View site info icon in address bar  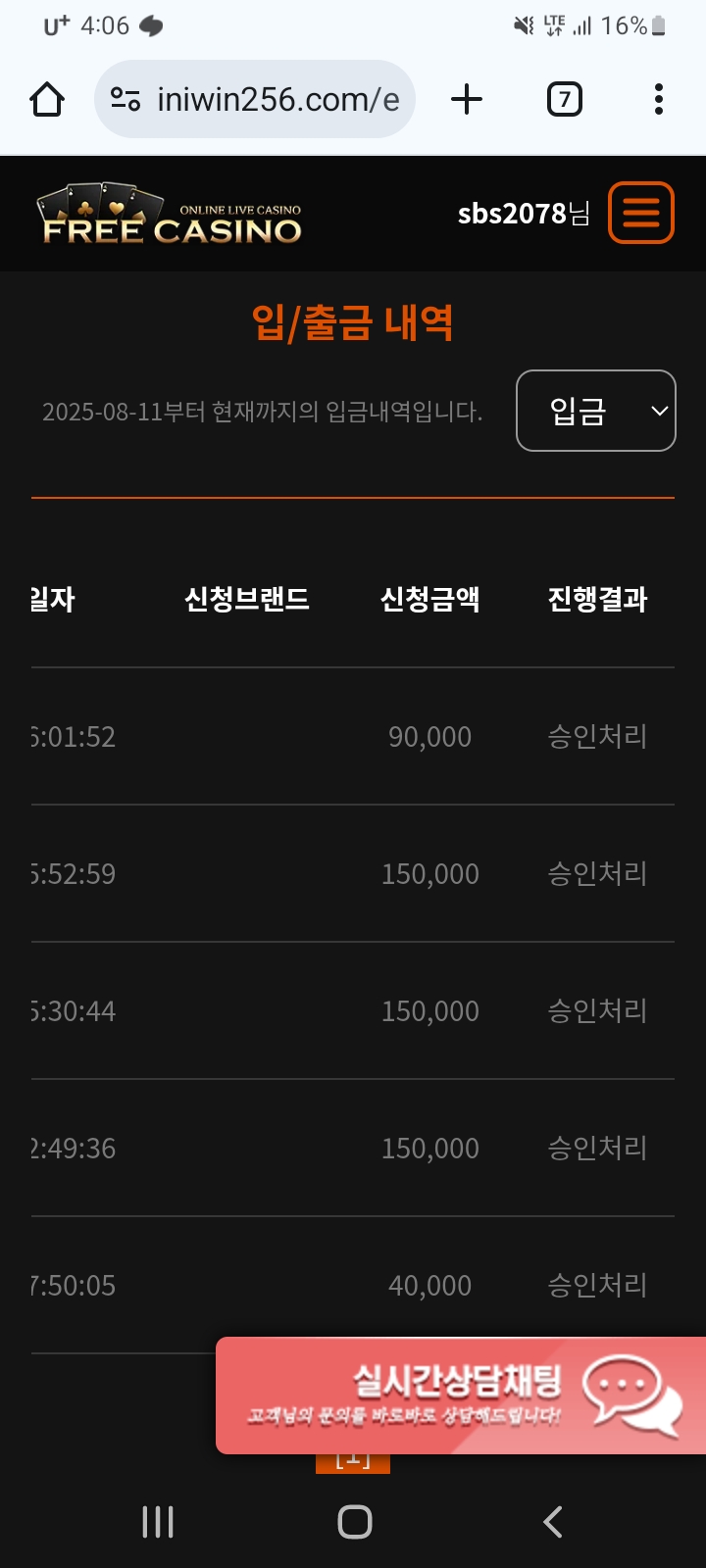pos(126,99)
